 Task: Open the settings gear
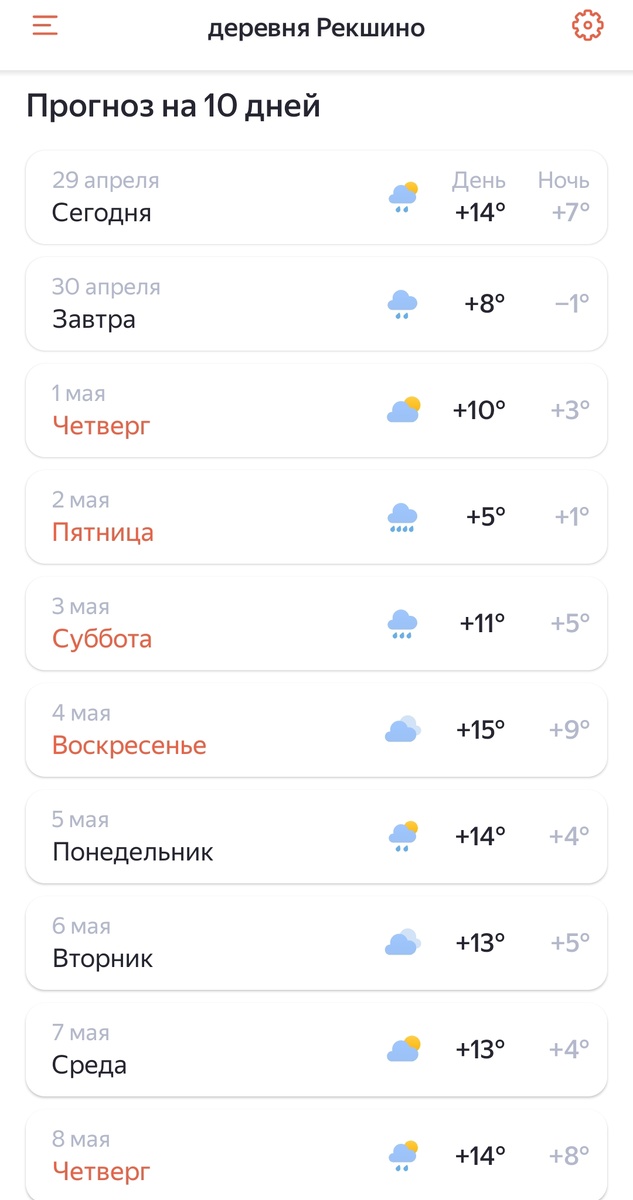587,26
